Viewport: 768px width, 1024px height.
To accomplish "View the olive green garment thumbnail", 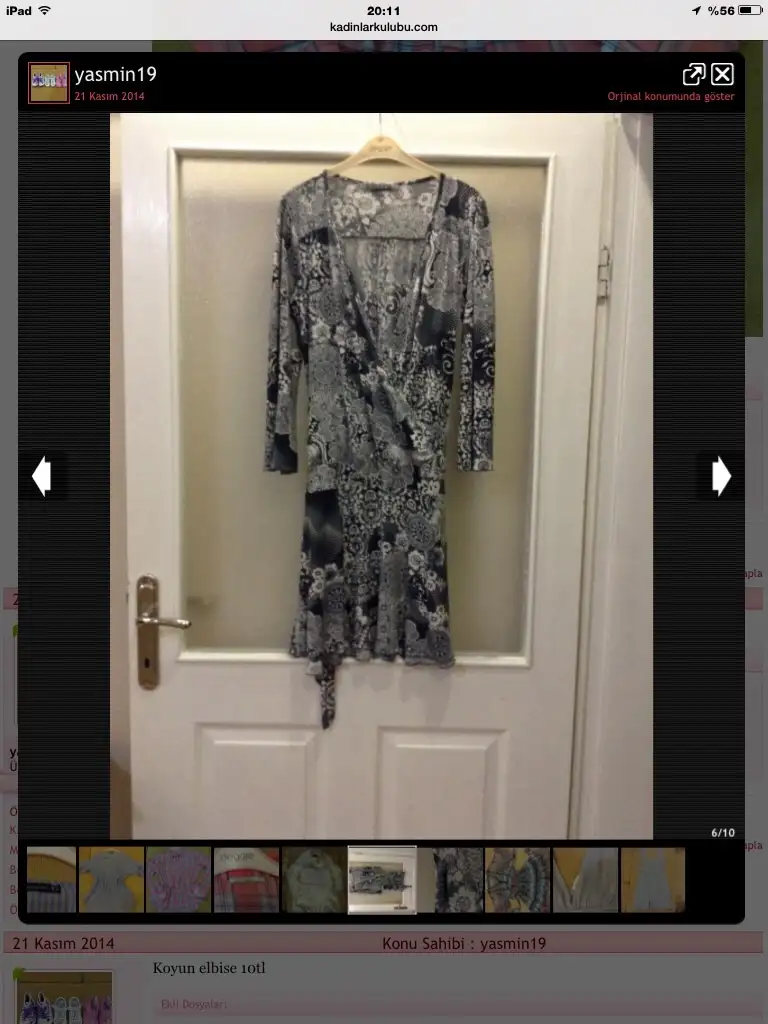I will point(314,880).
